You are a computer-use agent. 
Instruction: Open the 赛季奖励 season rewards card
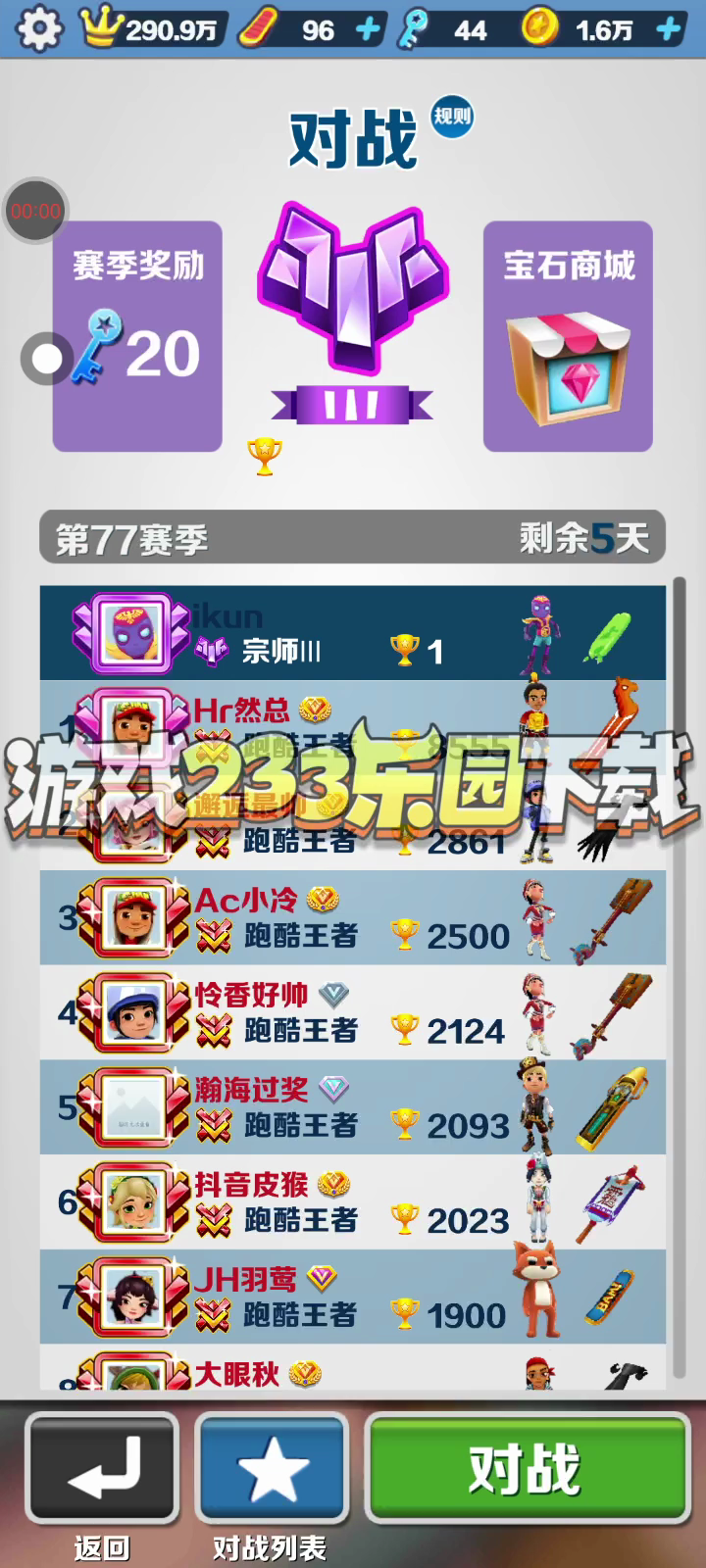coord(137,336)
